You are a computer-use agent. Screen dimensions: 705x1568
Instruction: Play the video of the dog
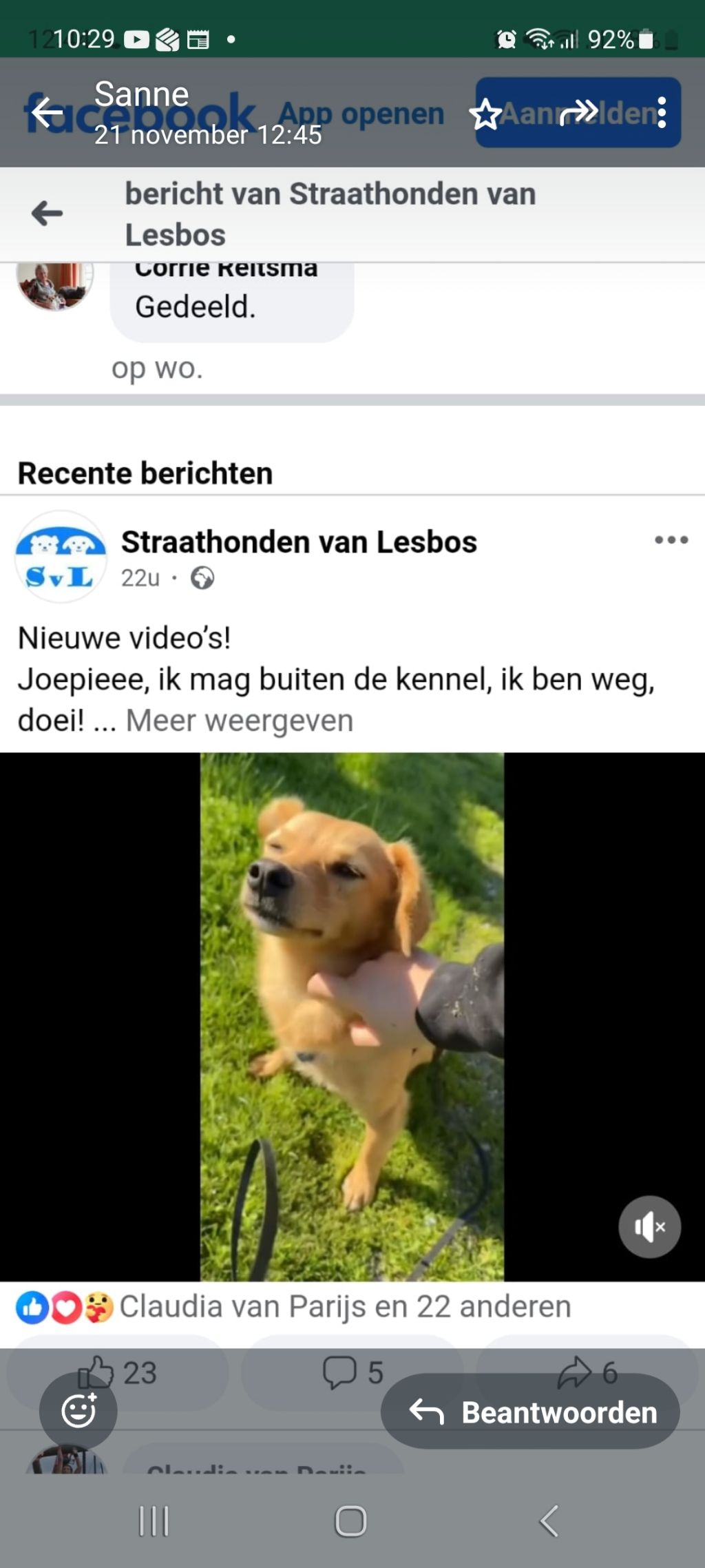pos(352,1016)
